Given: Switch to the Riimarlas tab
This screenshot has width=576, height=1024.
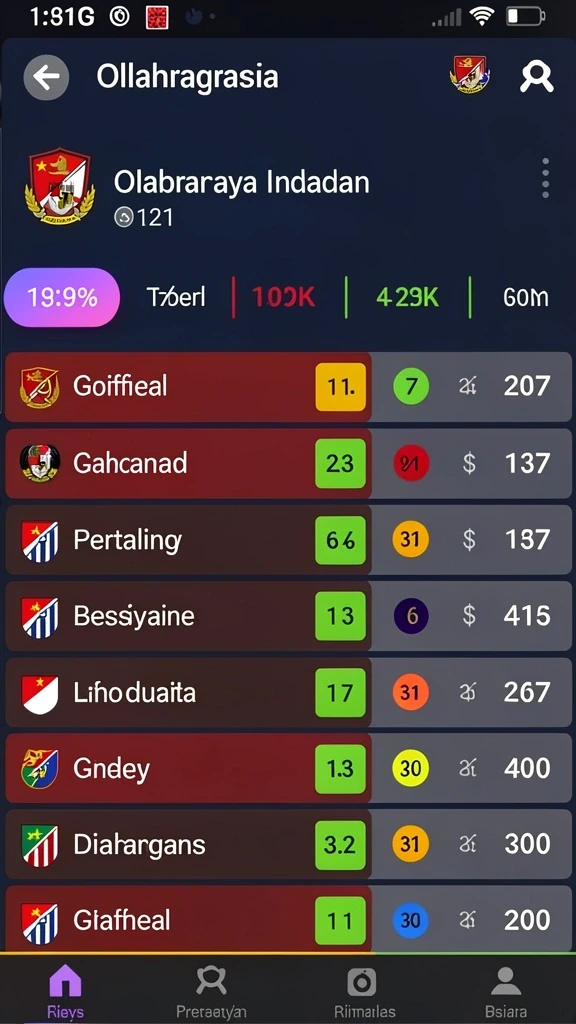Looking at the screenshot, I should (361, 991).
